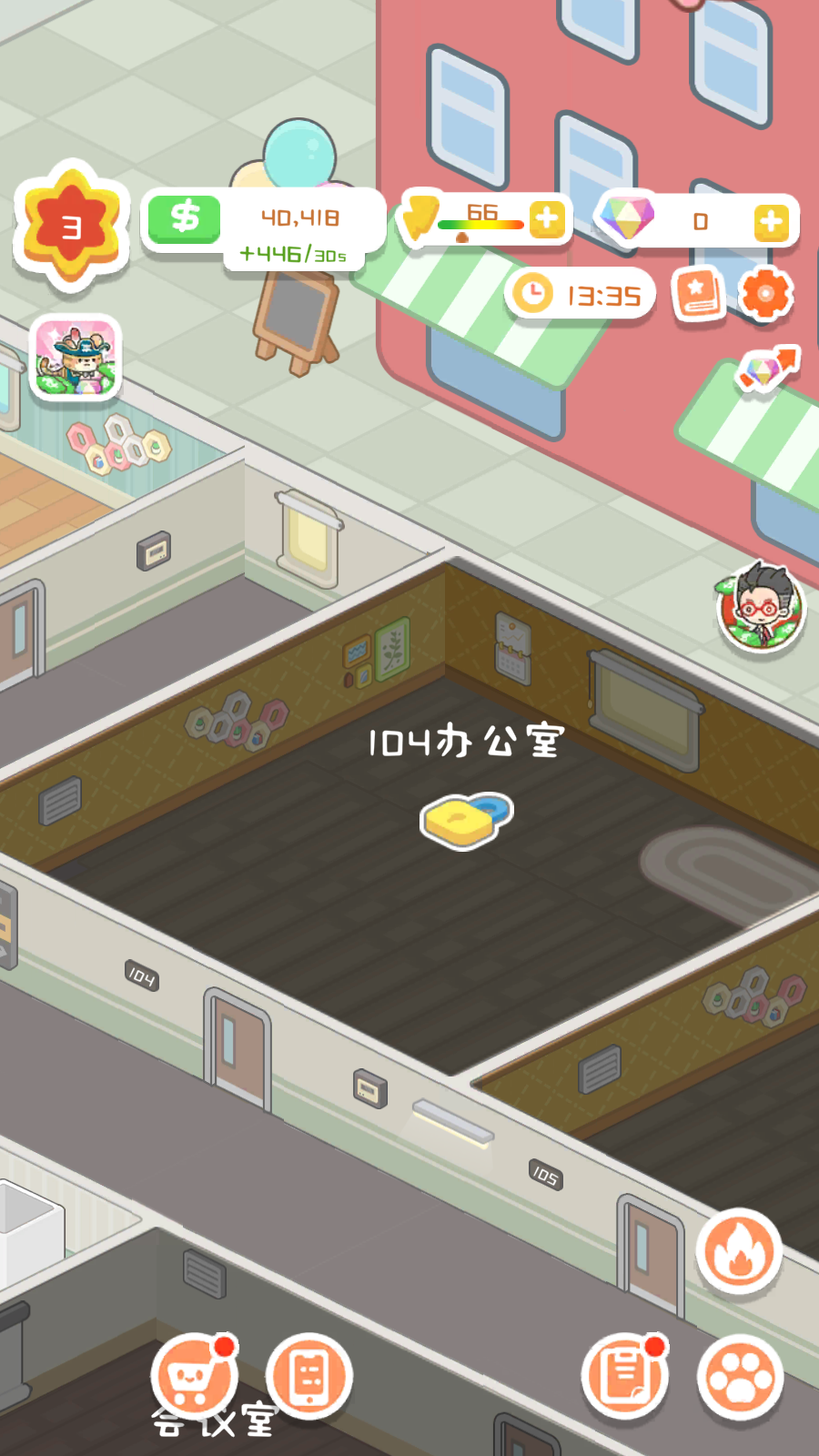Open the pirate cat event icon
The height and width of the screenshot is (1456, 819).
pyautogui.click(x=76, y=359)
